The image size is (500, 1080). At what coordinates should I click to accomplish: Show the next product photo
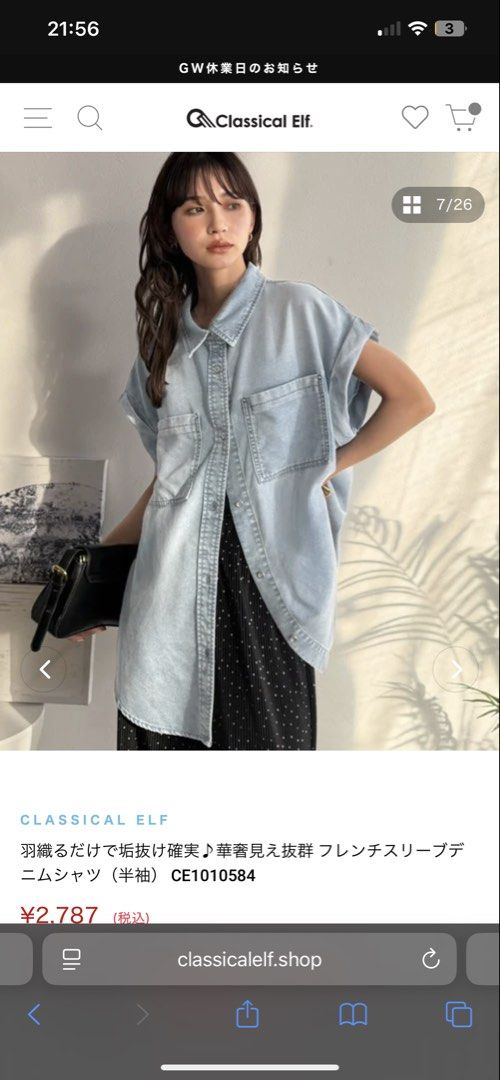pyautogui.click(x=455, y=669)
